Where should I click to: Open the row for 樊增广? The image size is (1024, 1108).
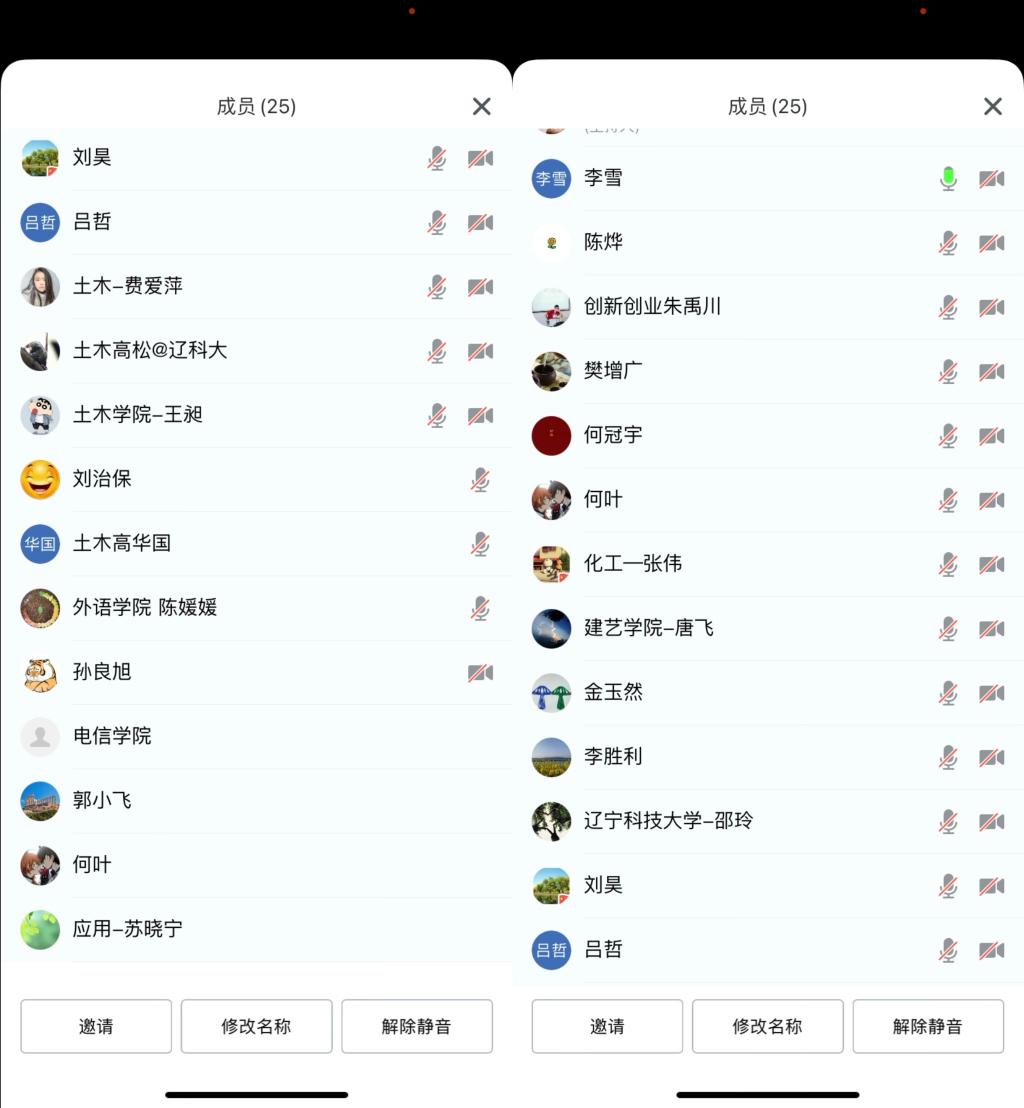click(x=613, y=371)
